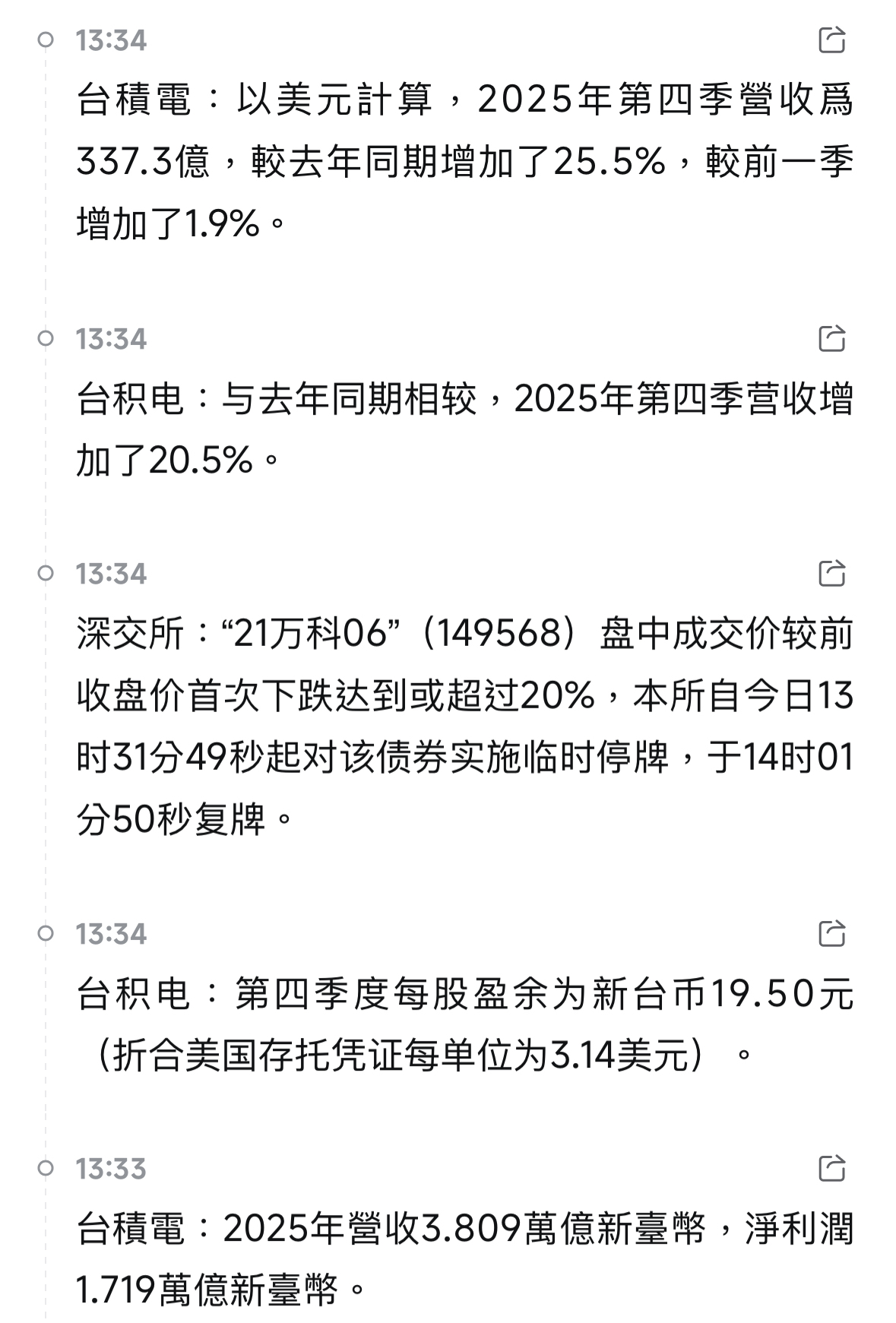Share the 台積電 2025 營收3.809萬億 flash
The height and width of the screenshot is (1323, 896).
832,1169
